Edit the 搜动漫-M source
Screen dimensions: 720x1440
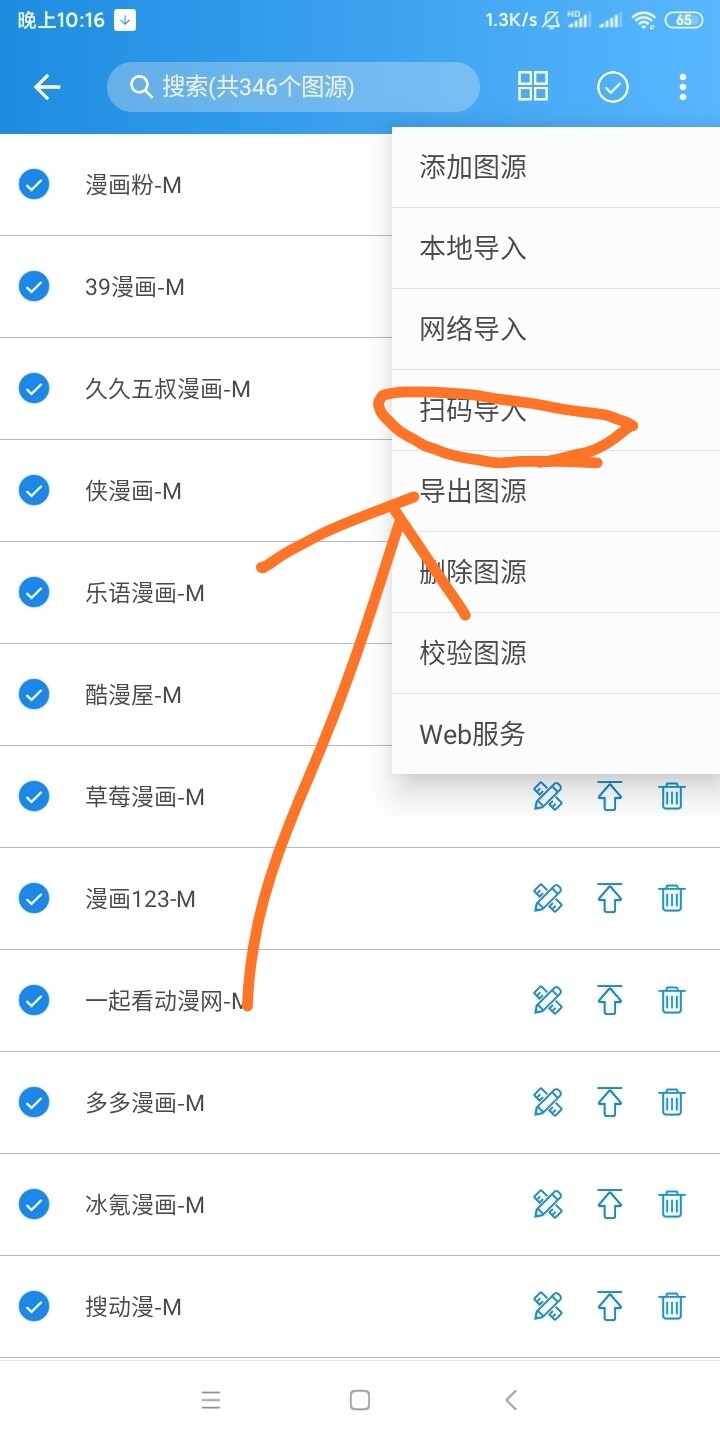click(548, 1307)
